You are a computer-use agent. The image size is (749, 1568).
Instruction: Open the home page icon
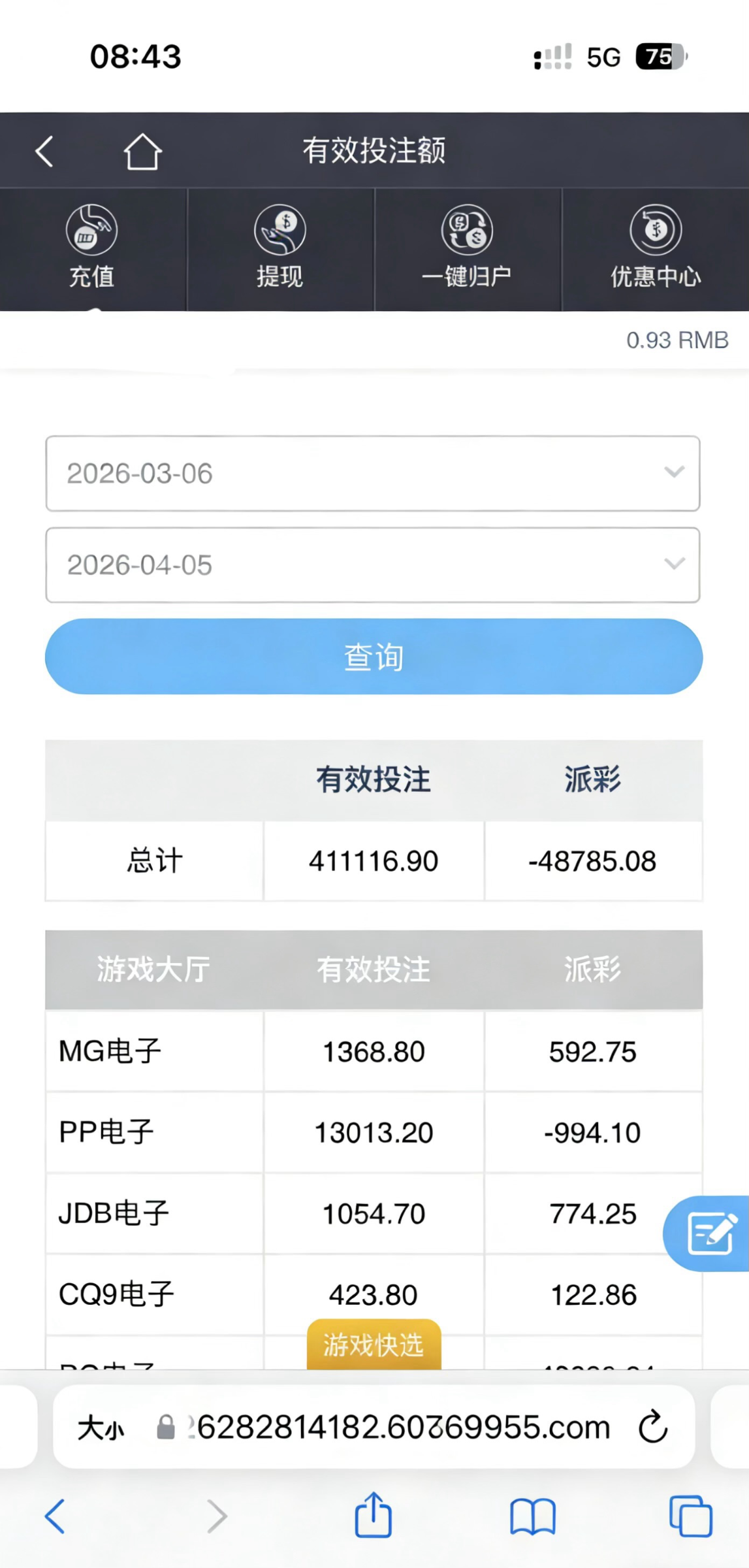point(142,152)
